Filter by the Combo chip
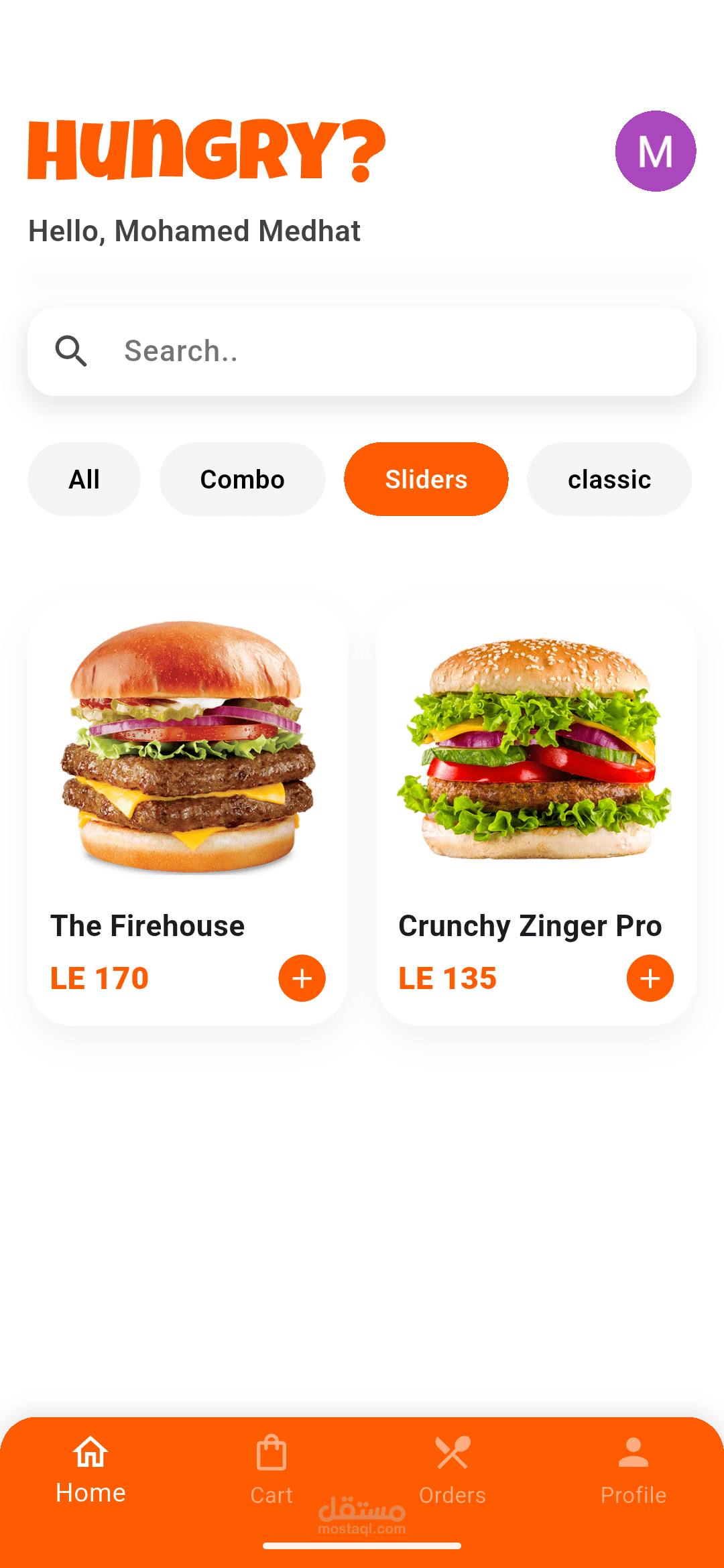724x1568 pixels. tap(242, 479)
